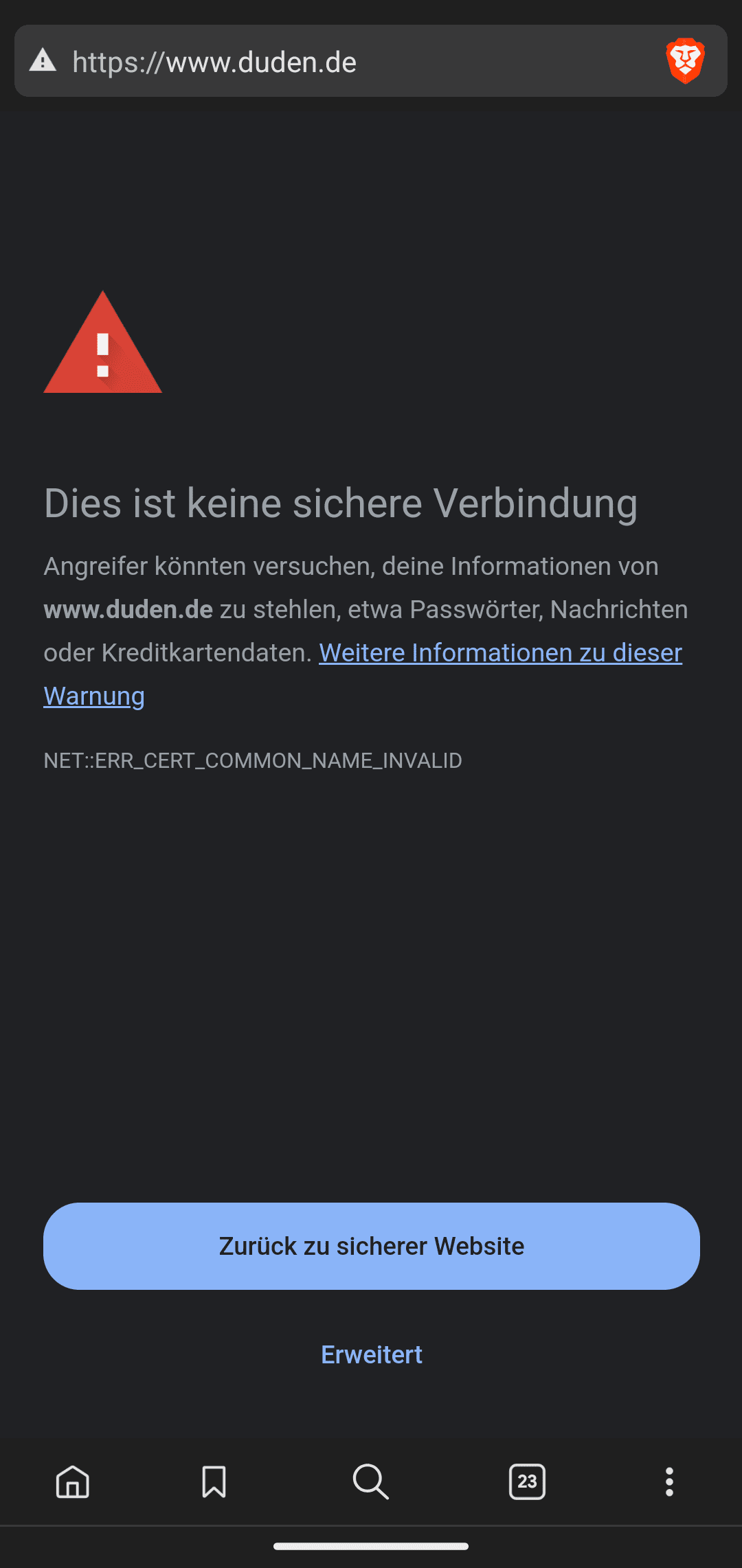Expand the 'Erweitert' options
Image resolution: width=742 pixels, height=1568 pixels.
click(x=371, y=1354)
